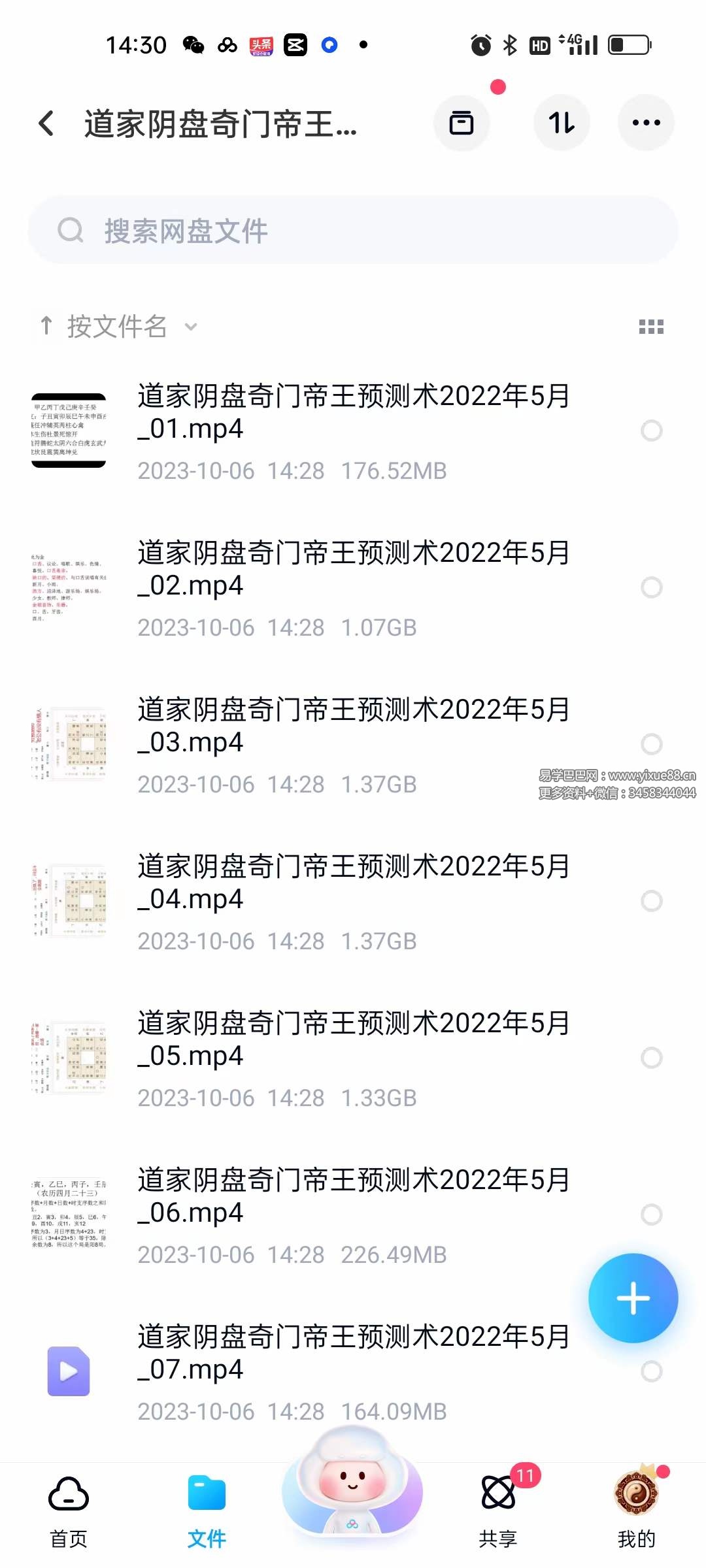Go back using the back arrow
706x1568 pixels.
click(x=46, y=123)
